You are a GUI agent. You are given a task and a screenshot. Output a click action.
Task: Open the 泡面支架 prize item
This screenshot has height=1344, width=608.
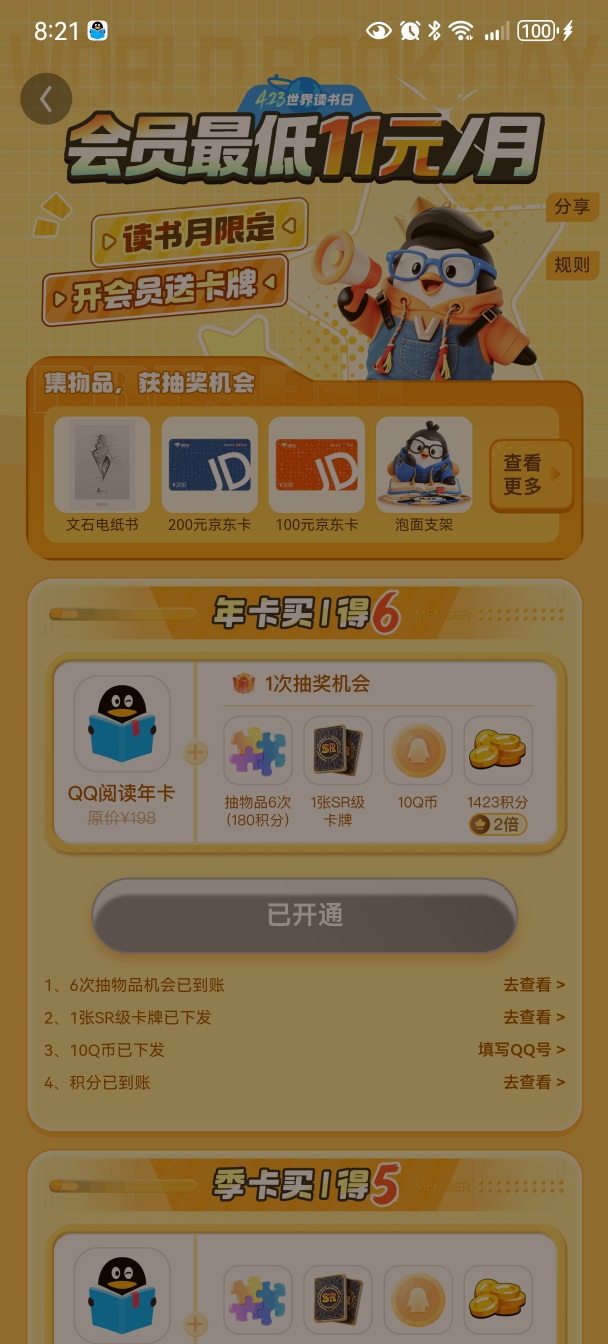(x=424, y=474)
